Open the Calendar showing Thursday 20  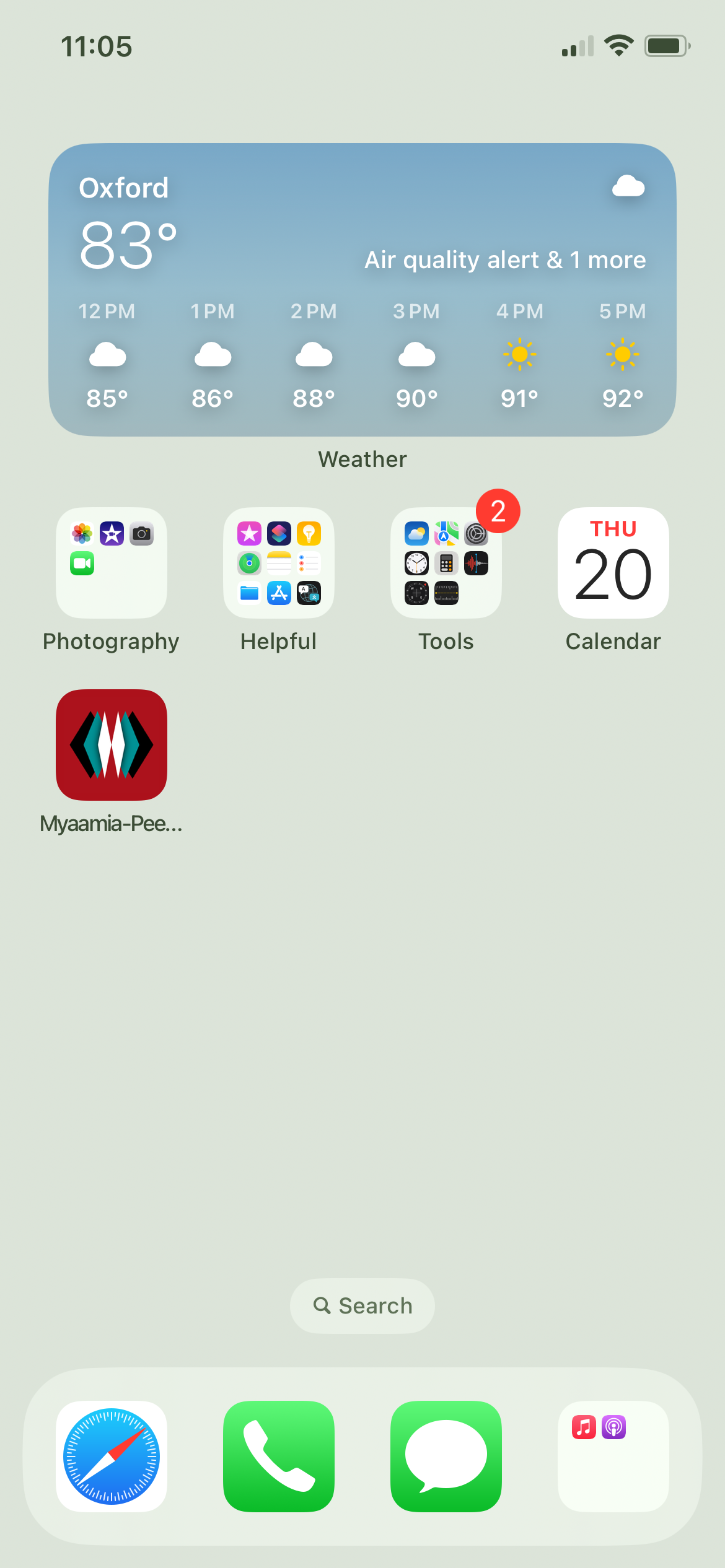[x=613, y=562]
